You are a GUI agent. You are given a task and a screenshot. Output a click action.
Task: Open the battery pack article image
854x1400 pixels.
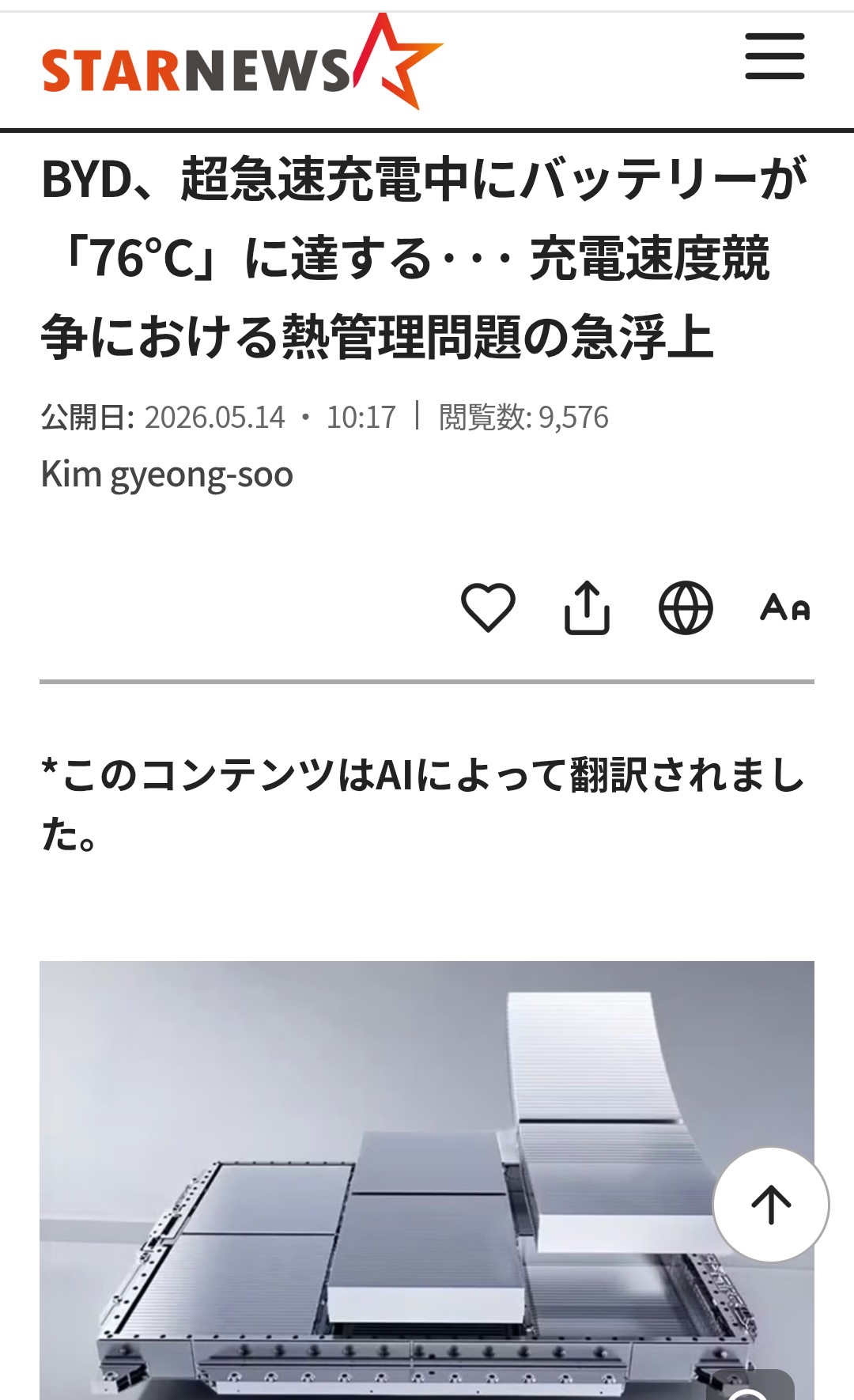(x=427, y=1180)
